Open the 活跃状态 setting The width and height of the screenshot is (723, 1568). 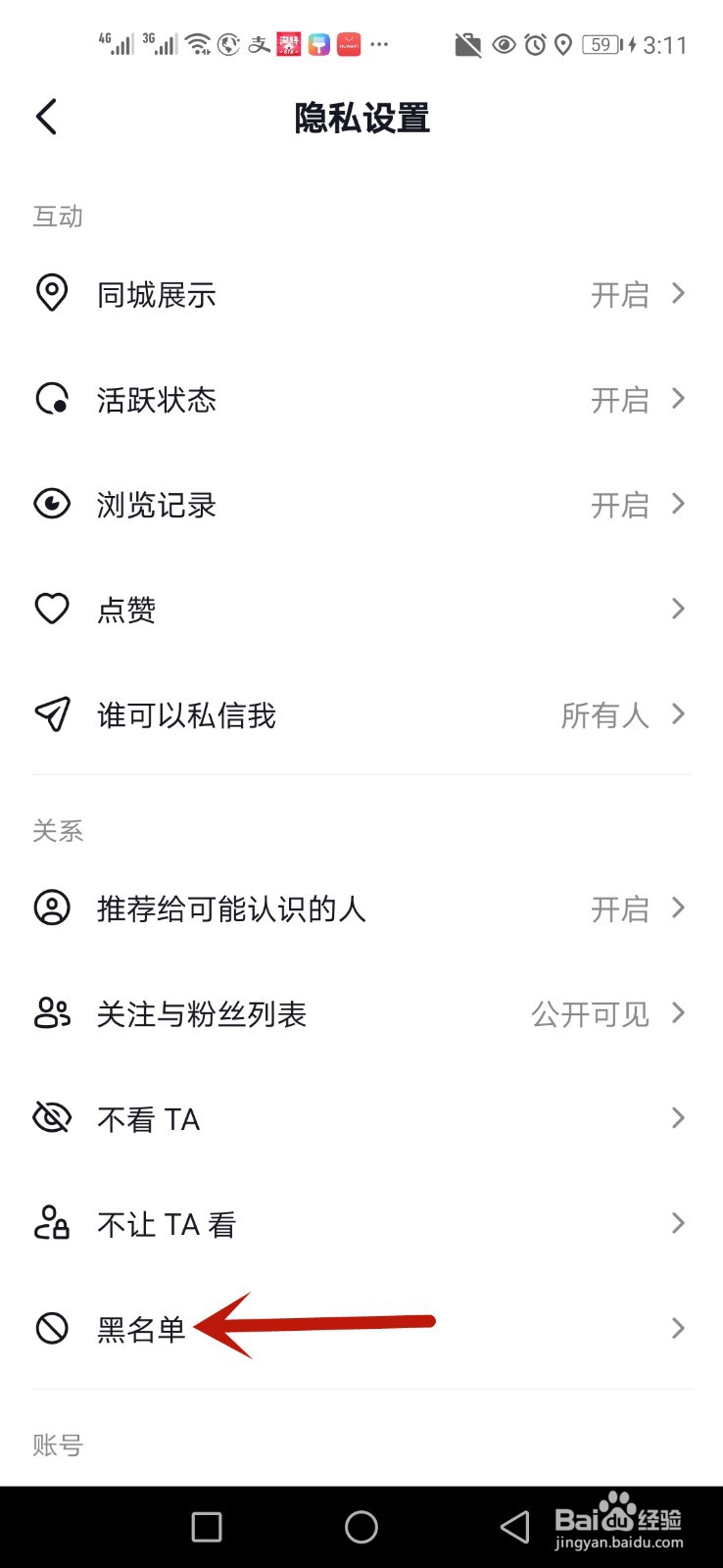point(361,399)
